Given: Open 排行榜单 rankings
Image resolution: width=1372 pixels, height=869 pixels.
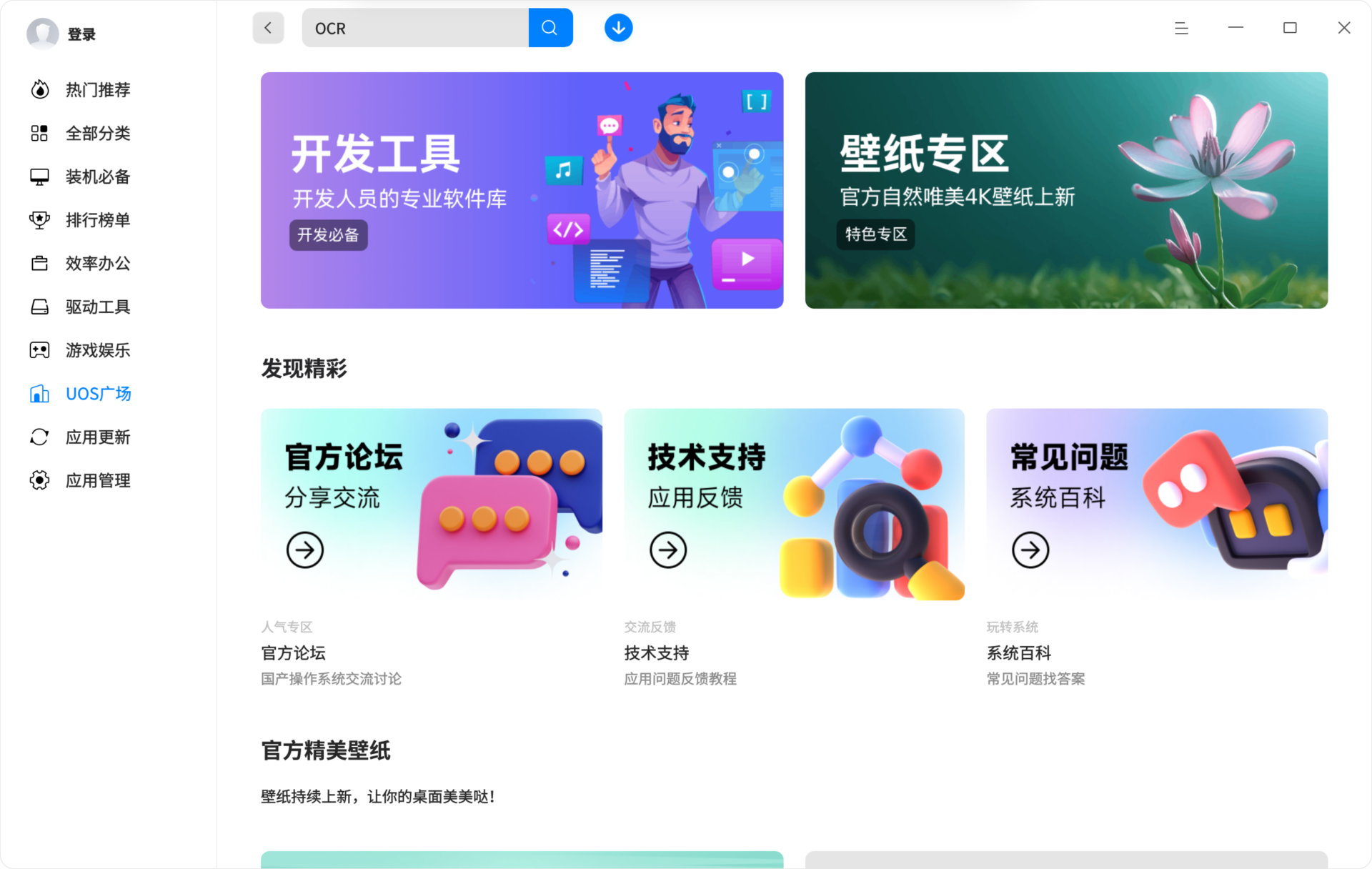Looking at the screenshot, I should 97,220.
